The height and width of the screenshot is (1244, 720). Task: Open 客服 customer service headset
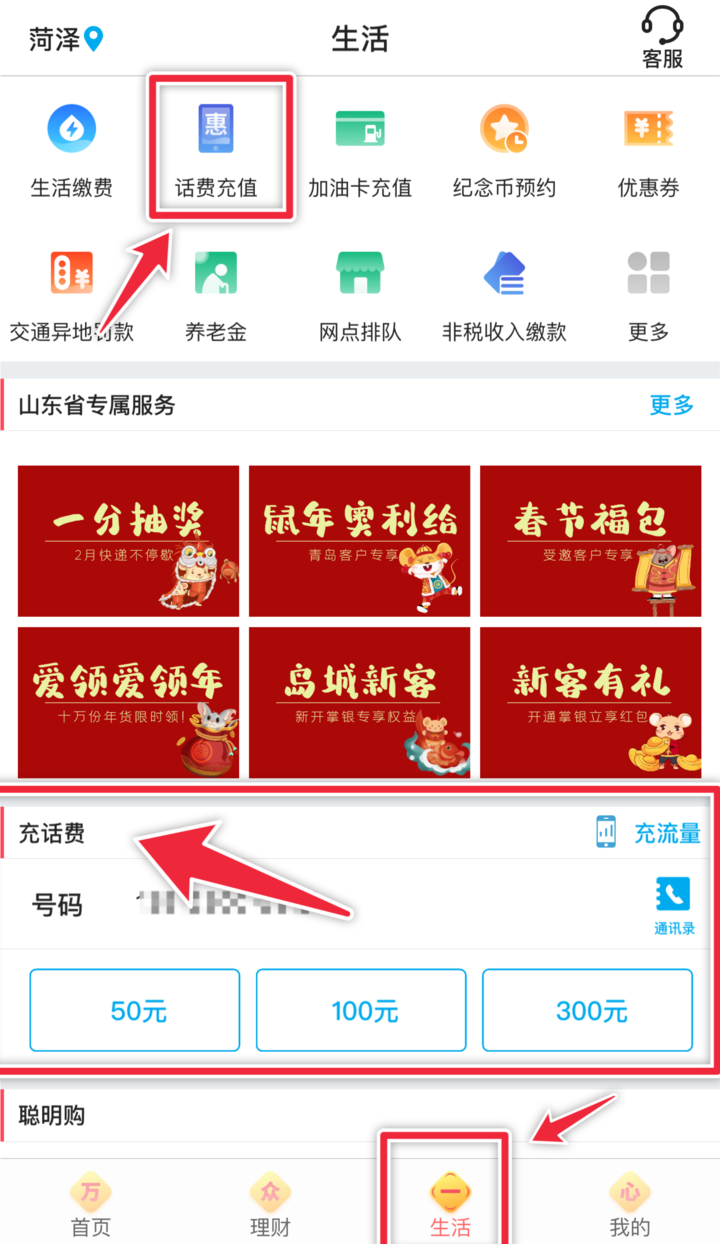coord(662,38)
